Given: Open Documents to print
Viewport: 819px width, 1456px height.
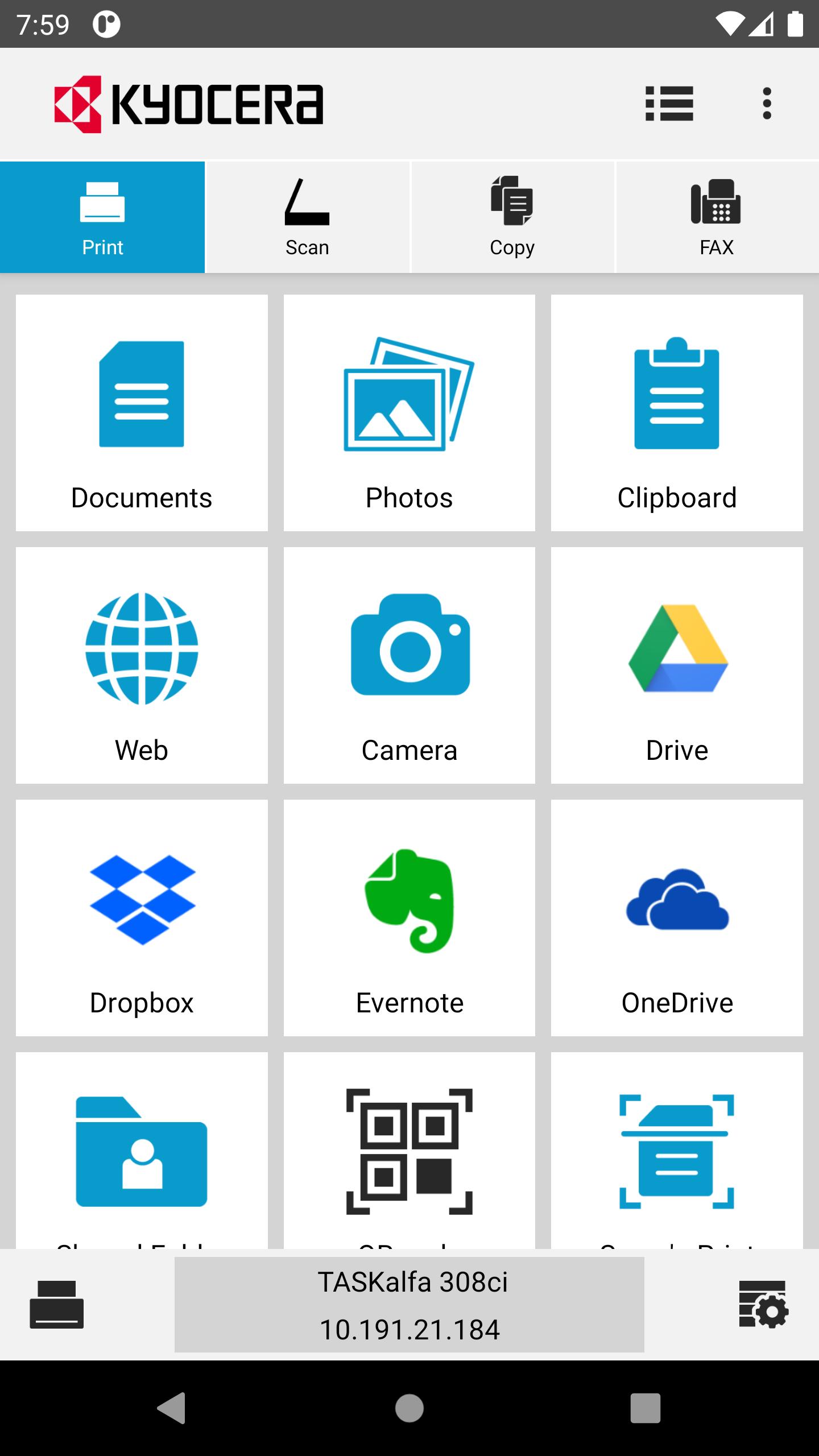Looking at the screenshot, I should pos(142,413).
